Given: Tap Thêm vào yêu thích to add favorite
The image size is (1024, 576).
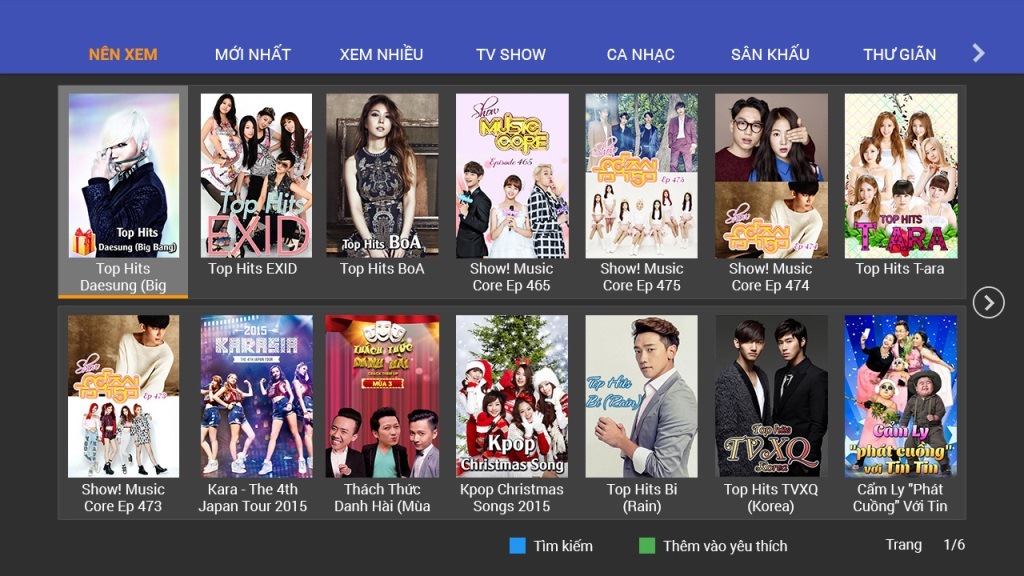Looking at the screenshot, I should click(713, 546).
